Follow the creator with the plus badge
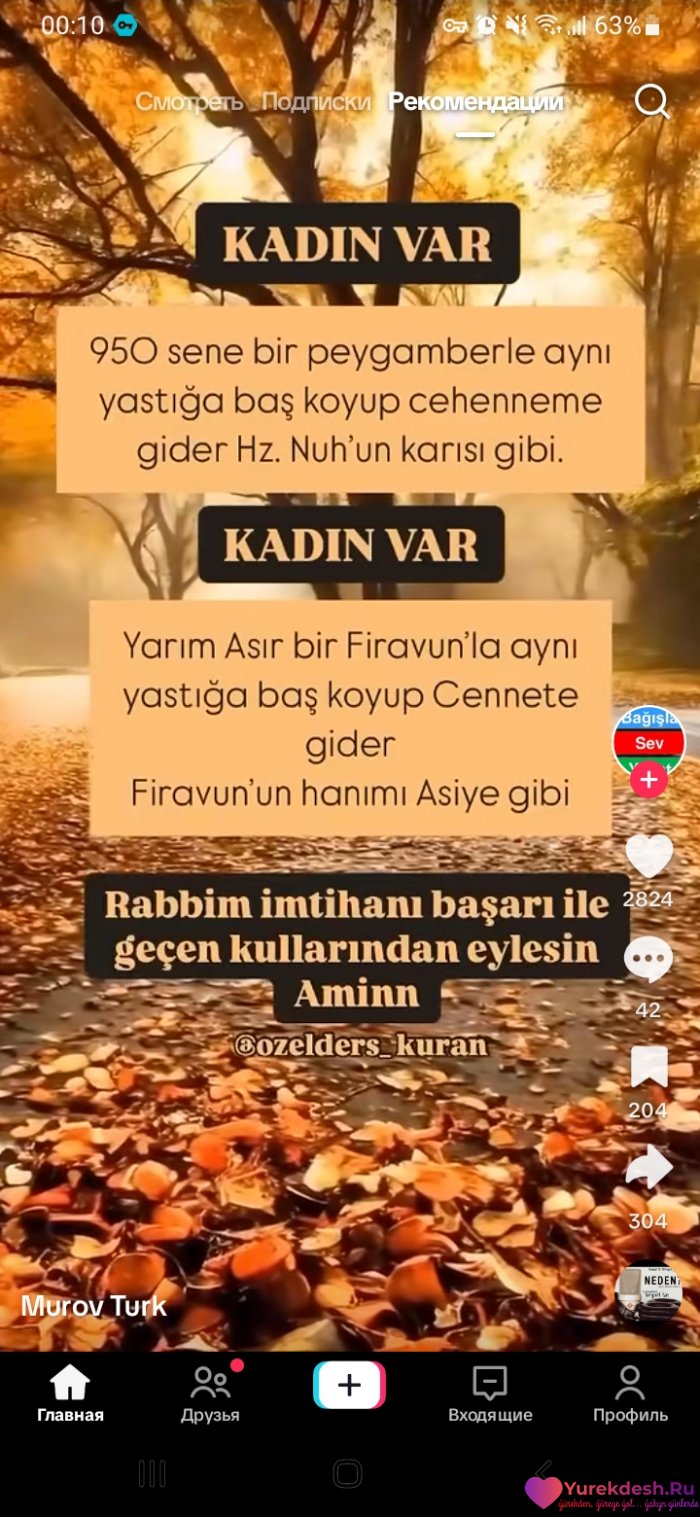Viewport: 700px width, 1517px height. tap(648, 780)
